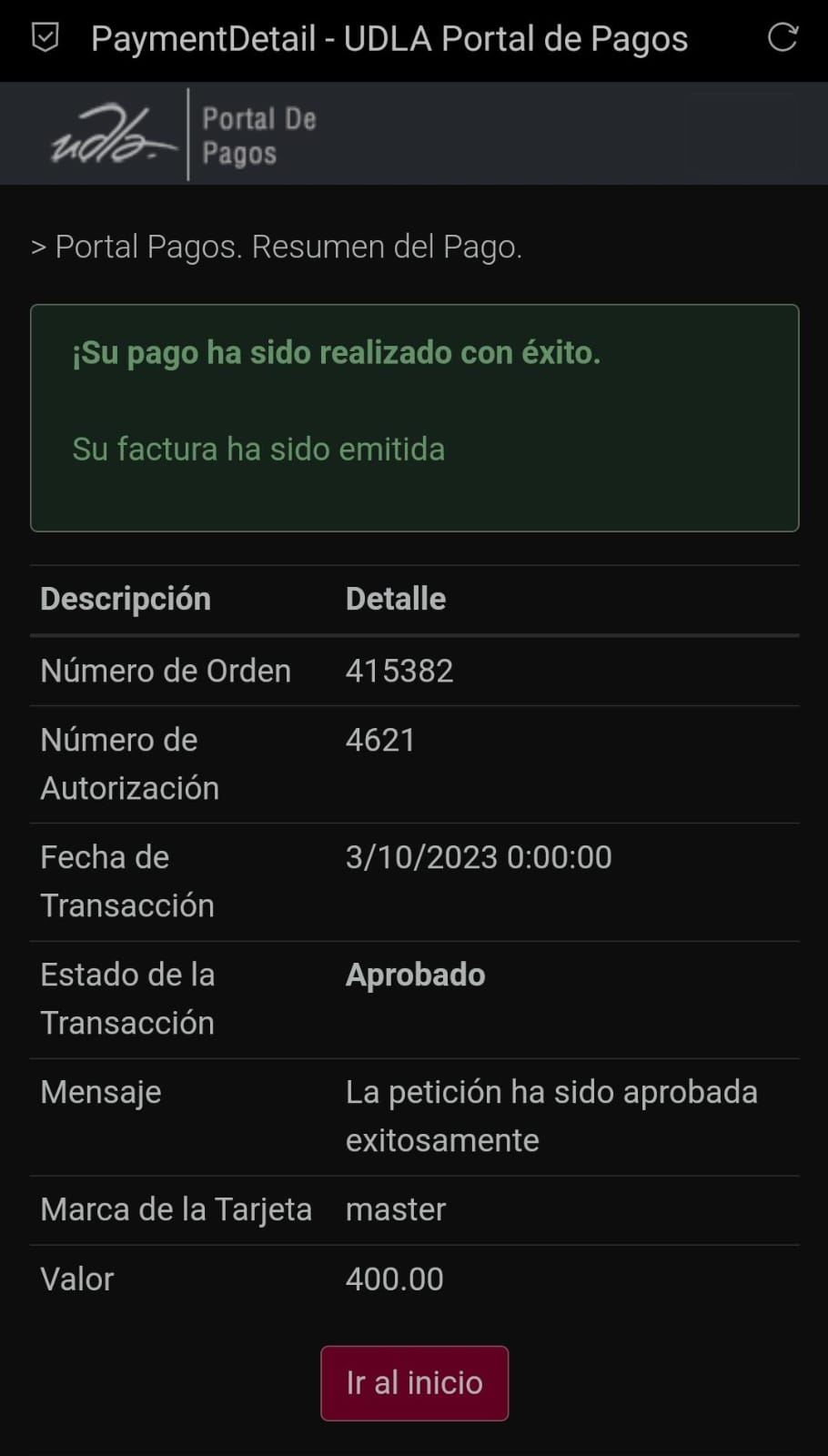Tap the Ir al inicio button
828x1456 pixels.
414,1382
